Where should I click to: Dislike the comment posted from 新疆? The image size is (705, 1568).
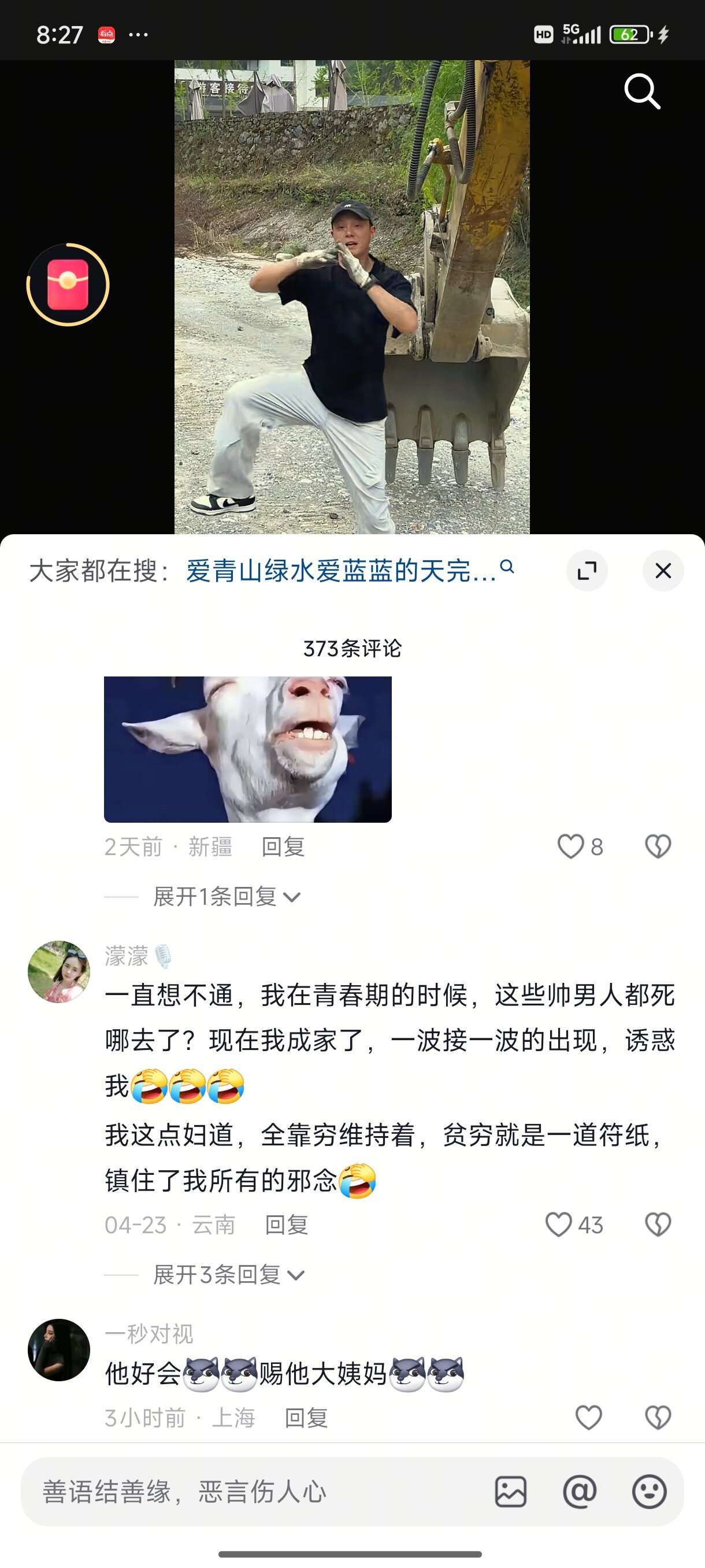tap(658, 846)
